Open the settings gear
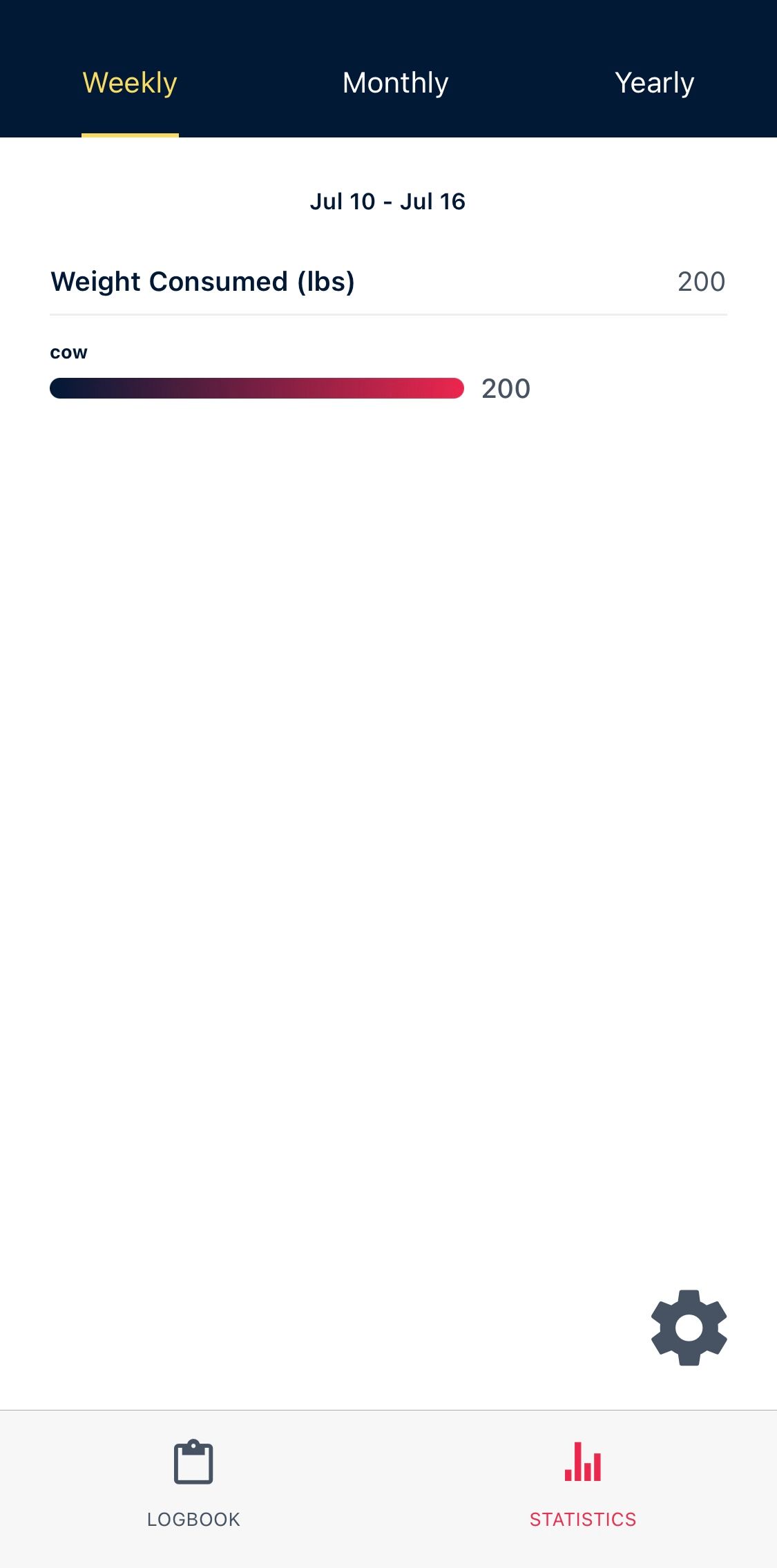Image resolution: width=777 pixels, height=1568 pixels. [x=689, y=1327]
